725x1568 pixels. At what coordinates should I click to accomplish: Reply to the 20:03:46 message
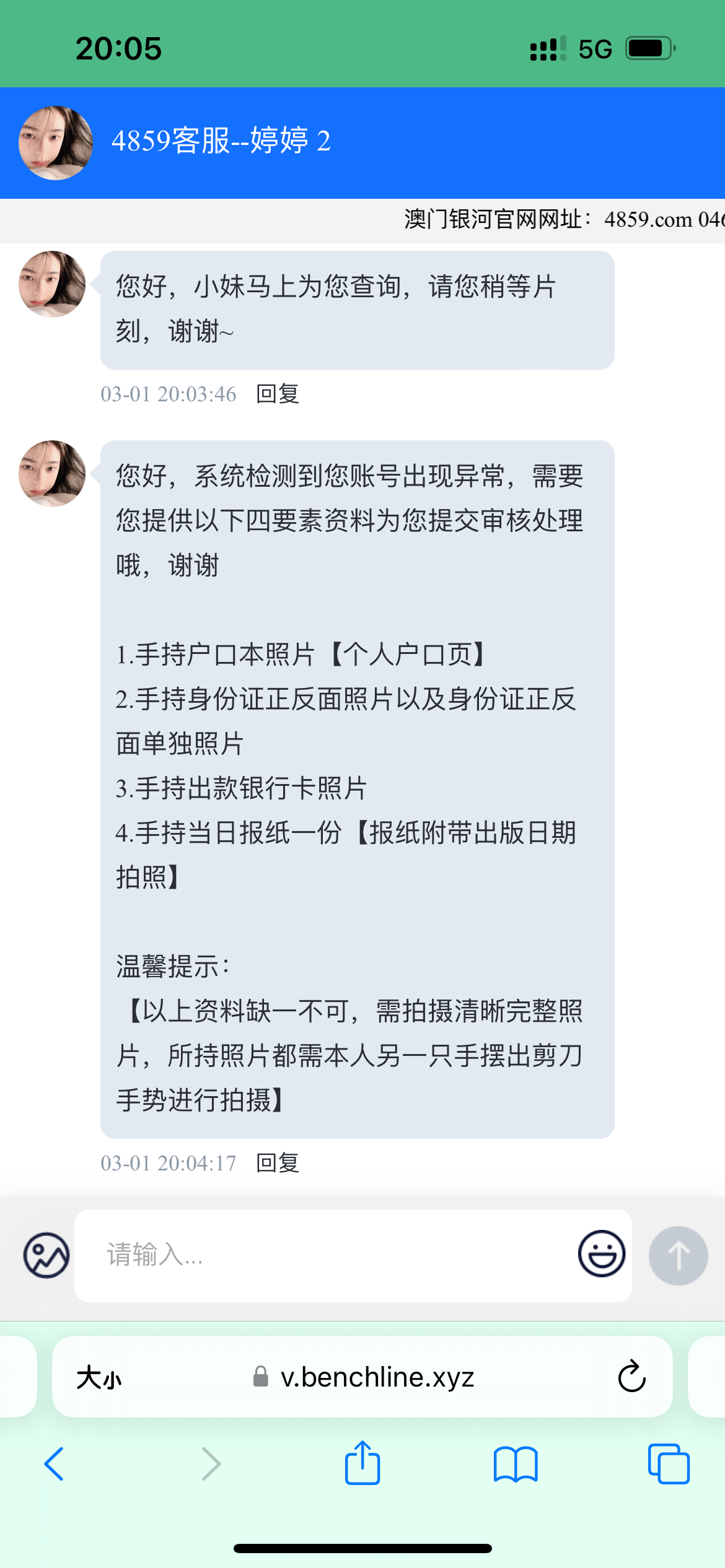point(278,394)
